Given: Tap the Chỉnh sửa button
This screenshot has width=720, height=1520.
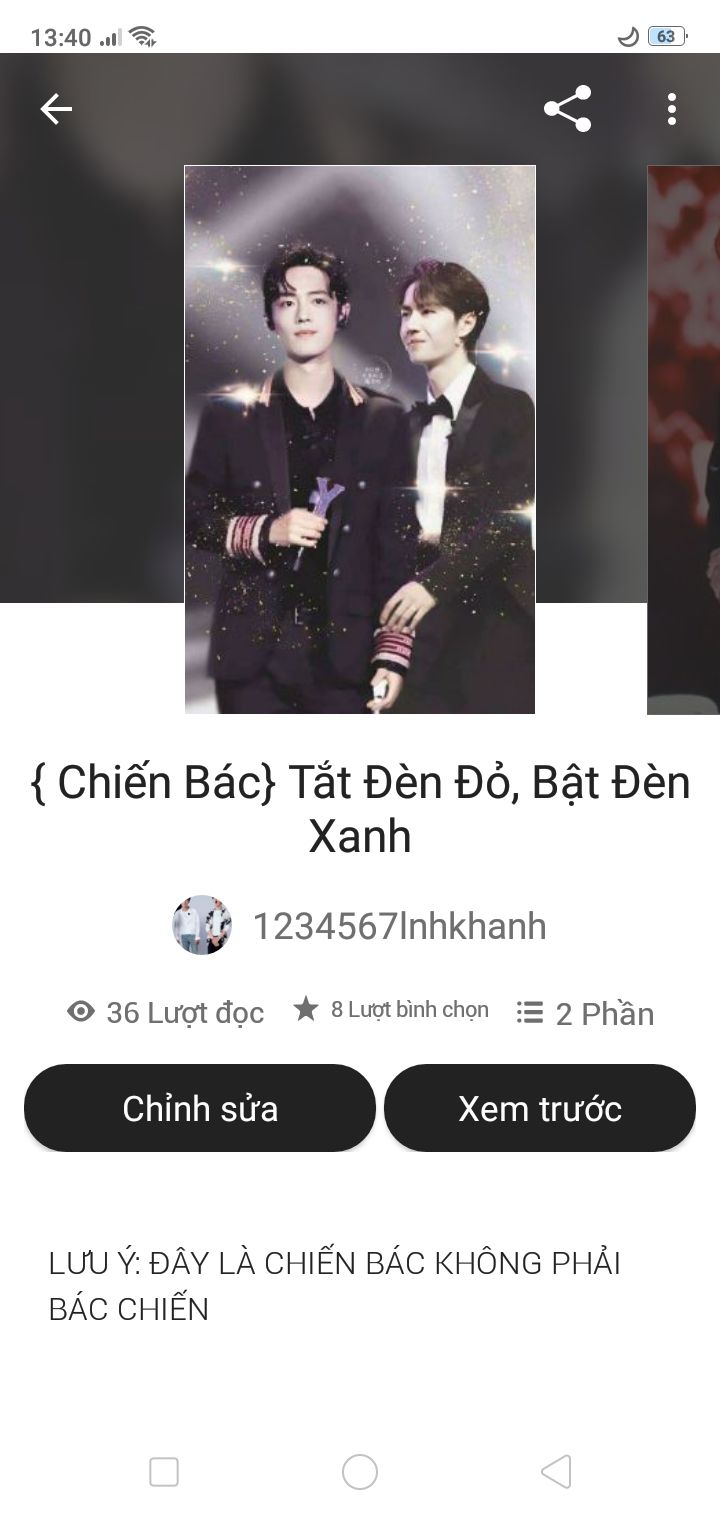Looking at the screenshot, I should [x=200, y=1108].
